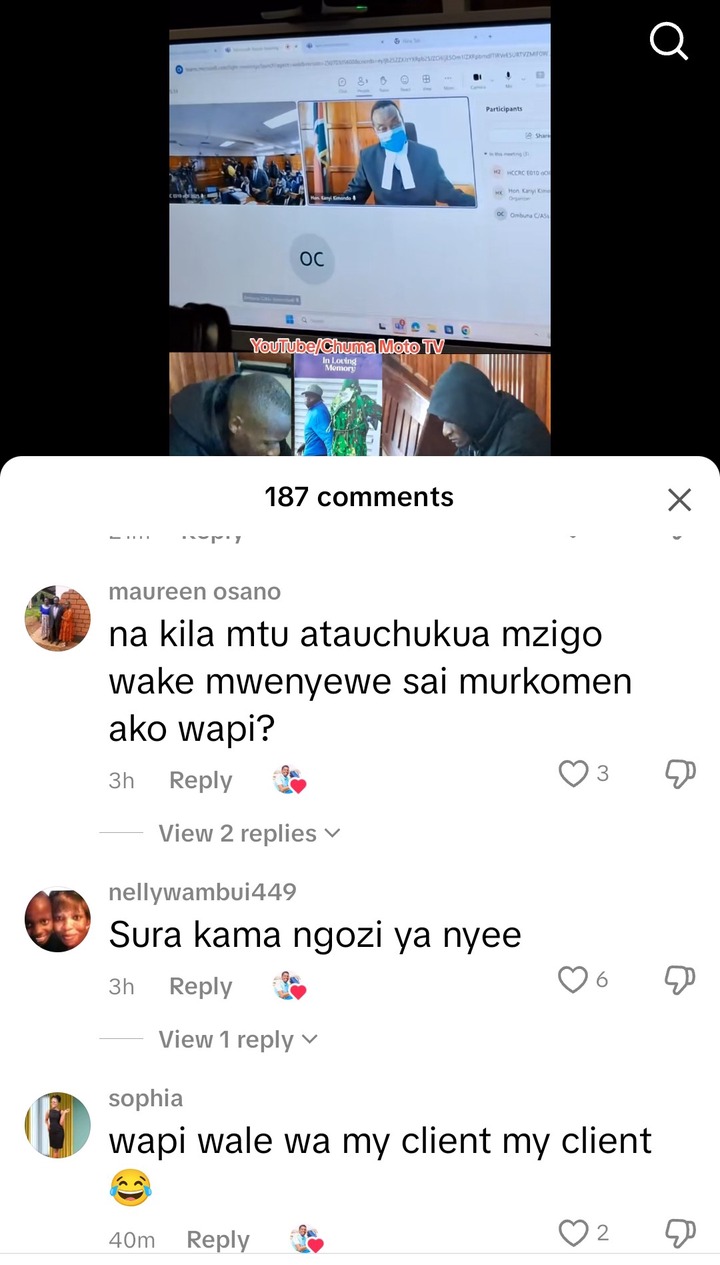
Task: Dislike sophia's comment
Action: pos(680,1234)
